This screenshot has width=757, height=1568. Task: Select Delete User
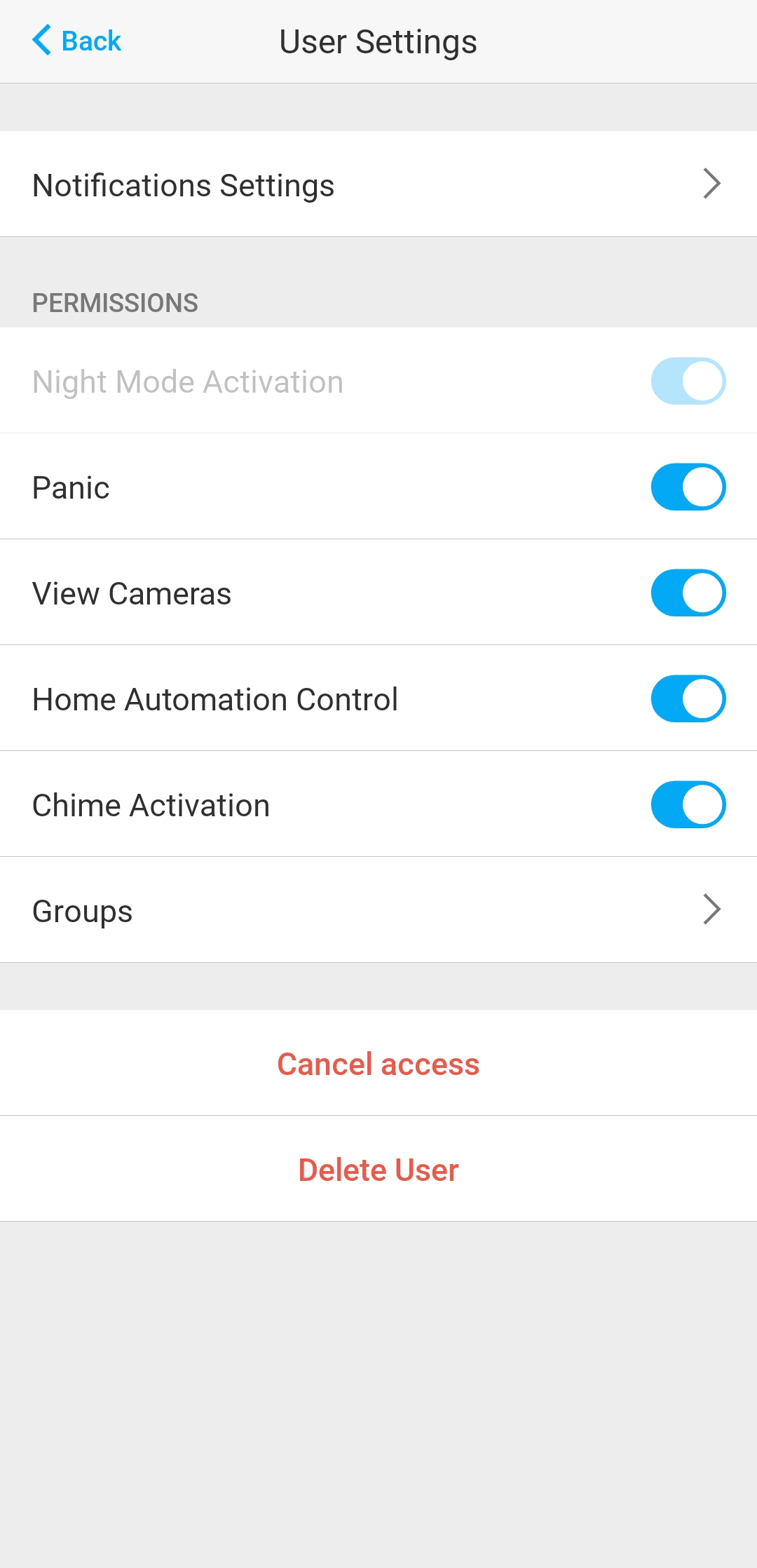click(x=378, y=1169)
